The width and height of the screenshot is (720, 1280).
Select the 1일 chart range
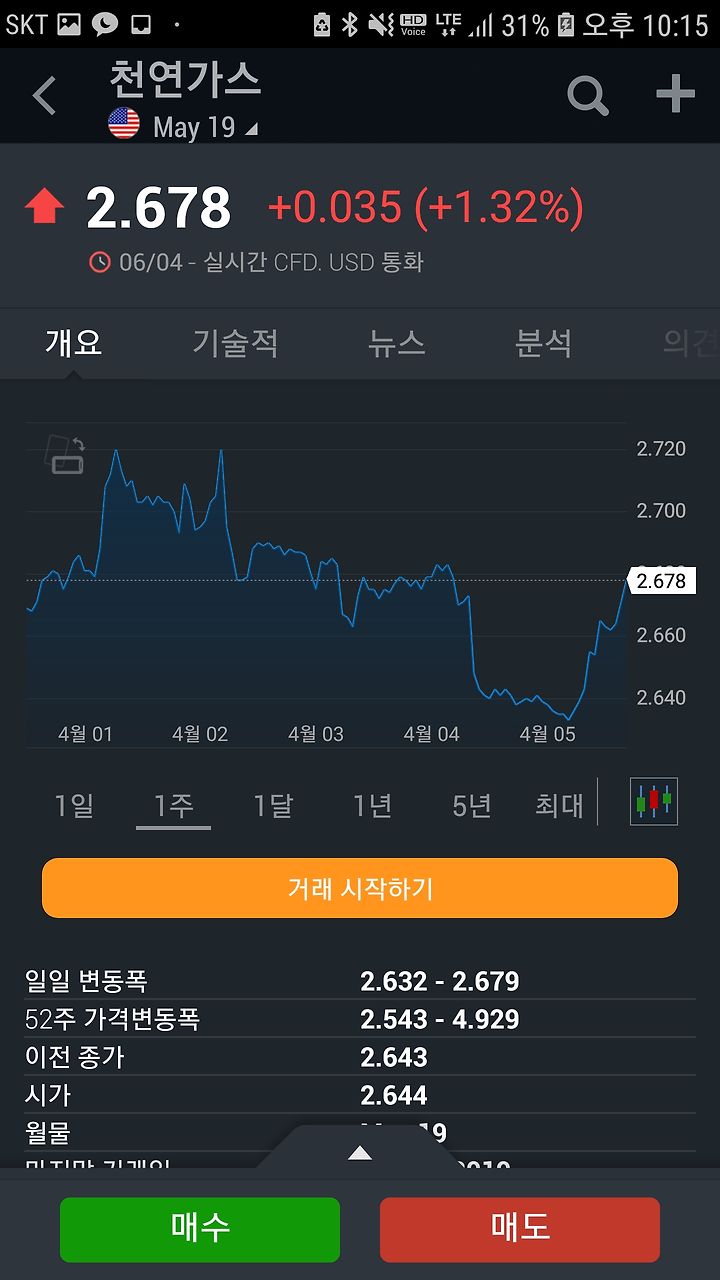[74, 805]
